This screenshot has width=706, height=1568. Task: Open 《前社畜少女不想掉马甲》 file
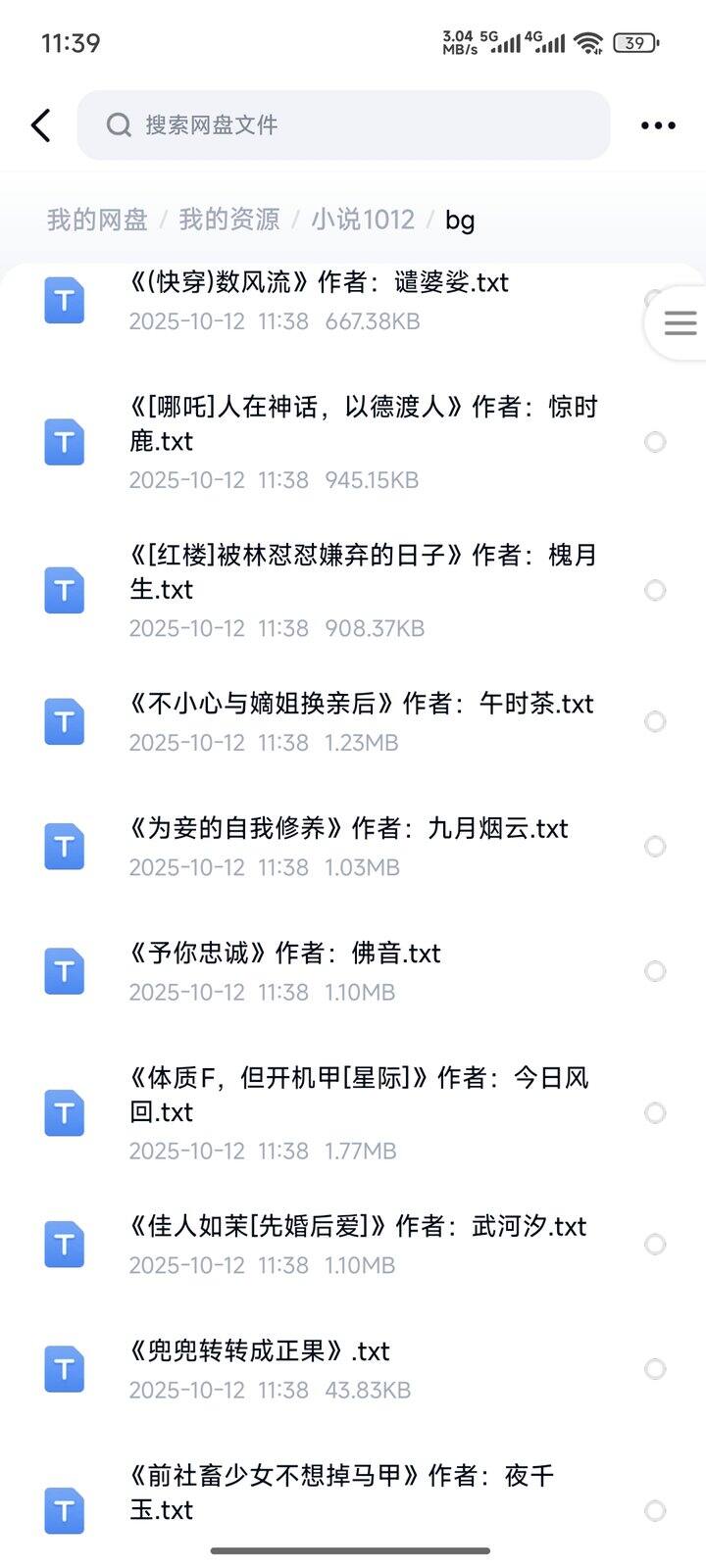coord(341,1492)
